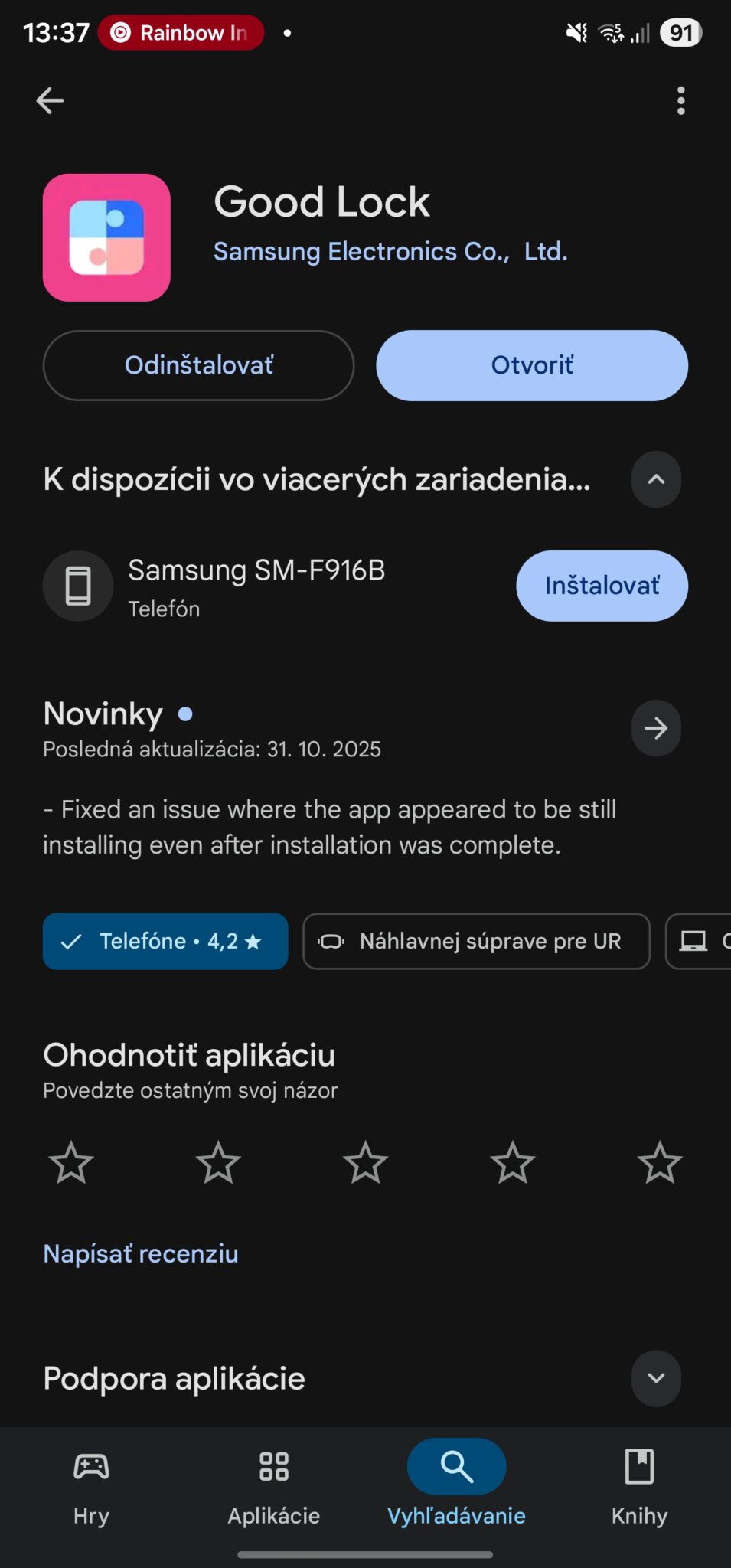Open the Vyhľadávanie tab

pos(456,1485)
